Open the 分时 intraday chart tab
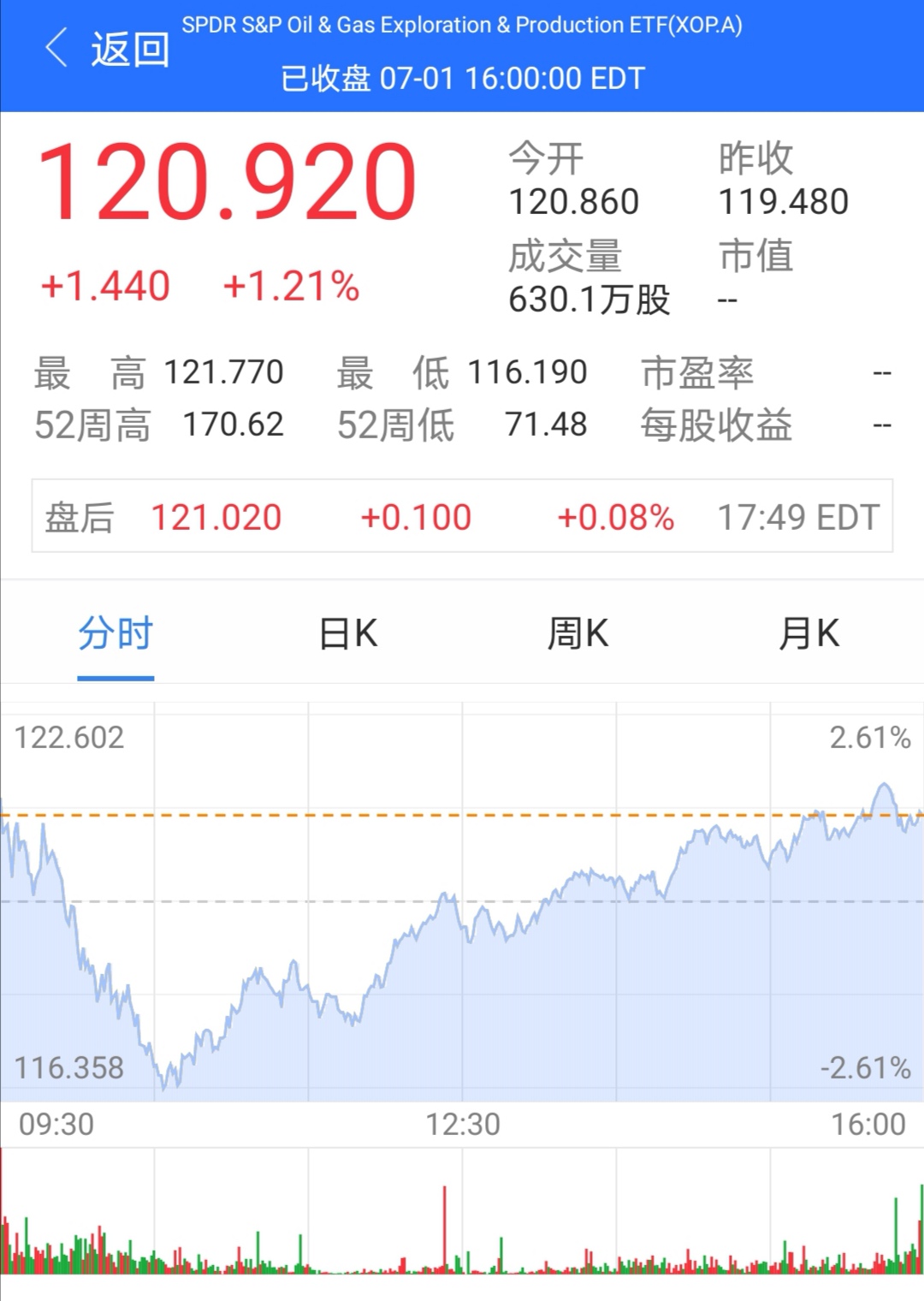This screenshot has width=924, height=1301. pos(115,633)
